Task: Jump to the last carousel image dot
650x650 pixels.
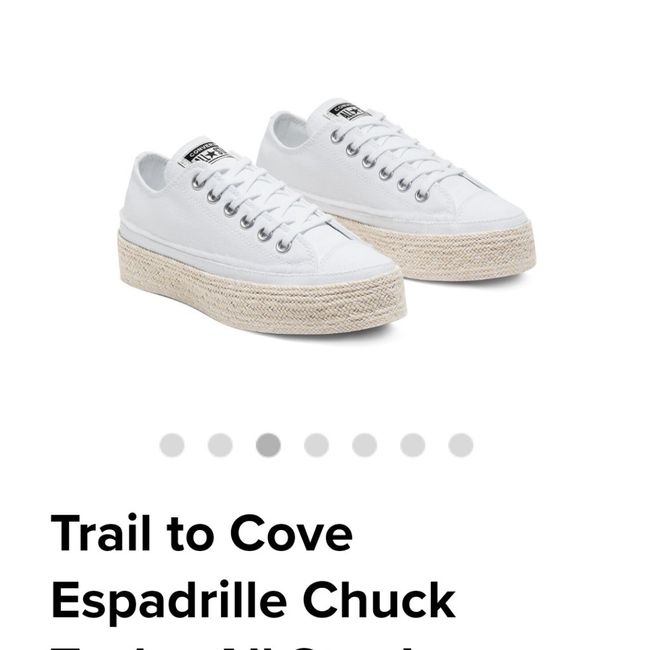Action: coord(460,445)
